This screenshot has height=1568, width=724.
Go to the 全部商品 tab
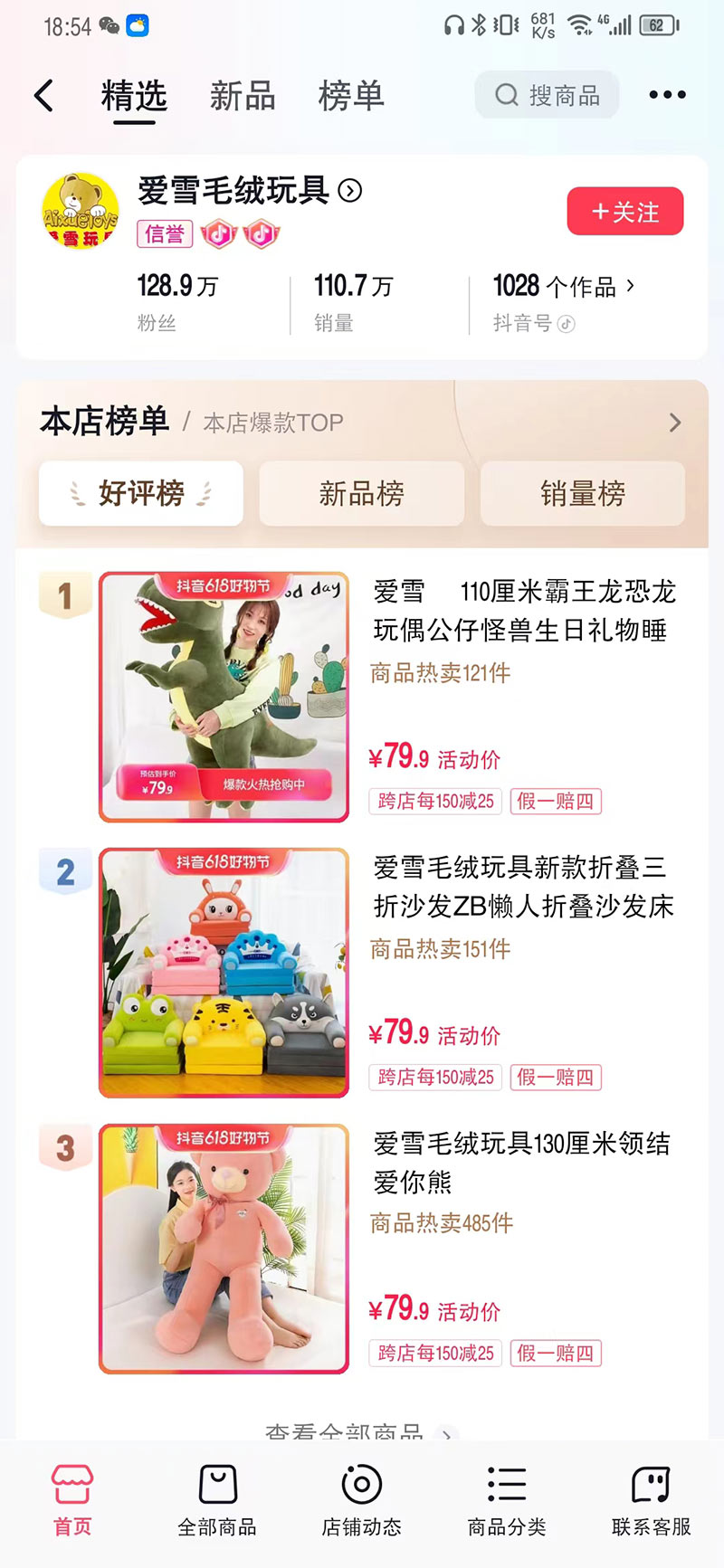point(217,1500)
